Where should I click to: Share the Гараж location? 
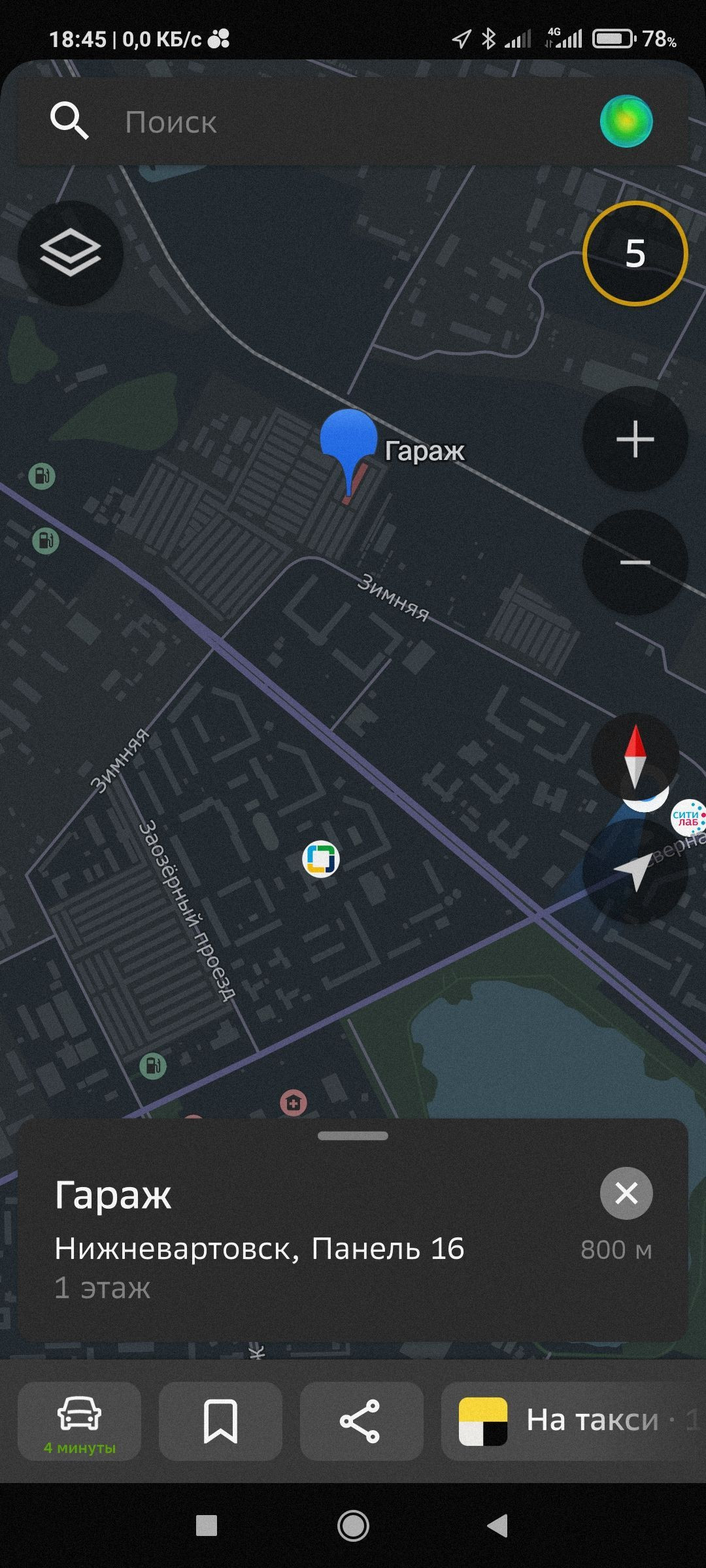(361, 1421)
